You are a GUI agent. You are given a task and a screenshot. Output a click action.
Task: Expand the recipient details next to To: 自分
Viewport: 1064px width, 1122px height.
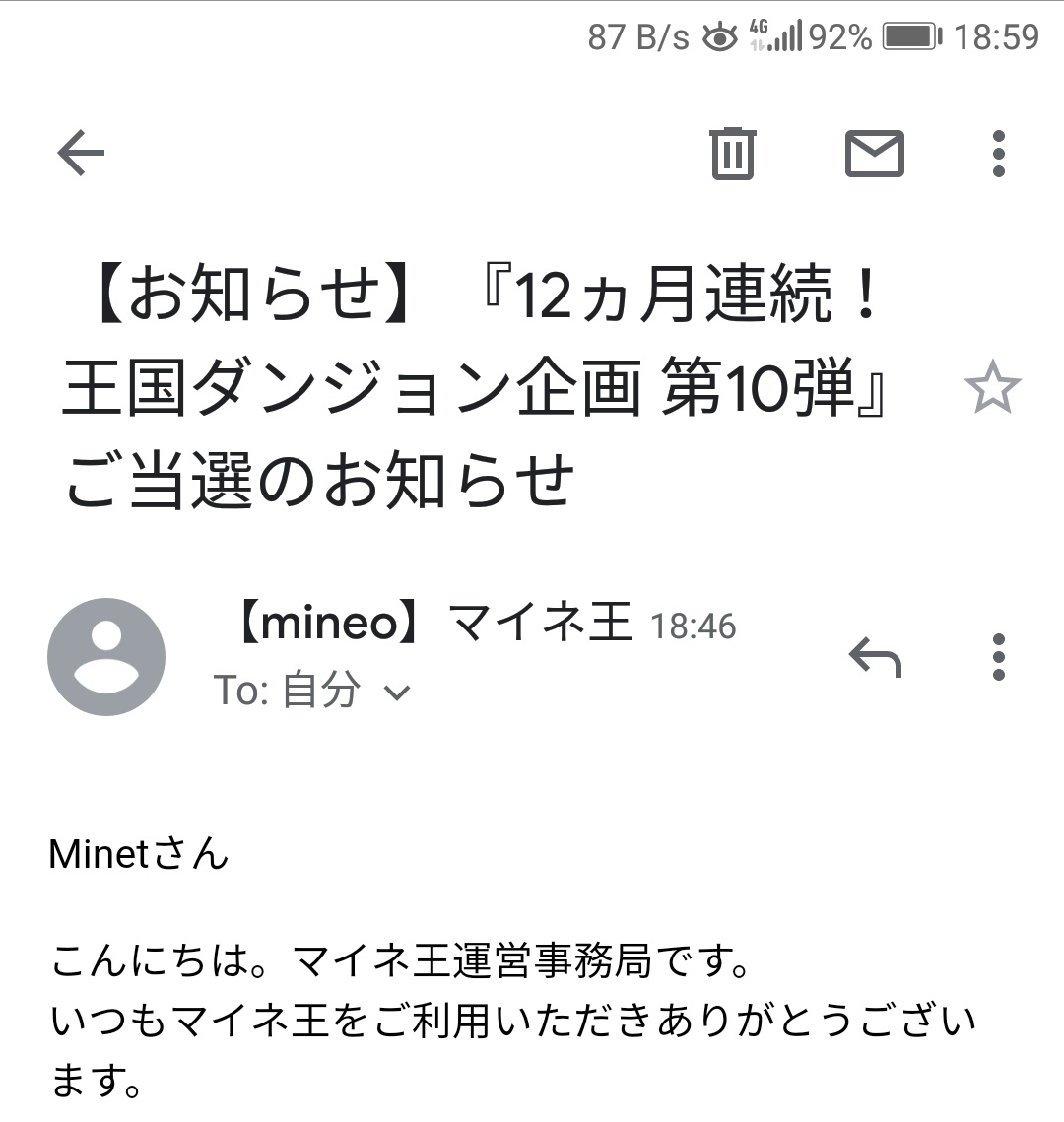(396, 693)
